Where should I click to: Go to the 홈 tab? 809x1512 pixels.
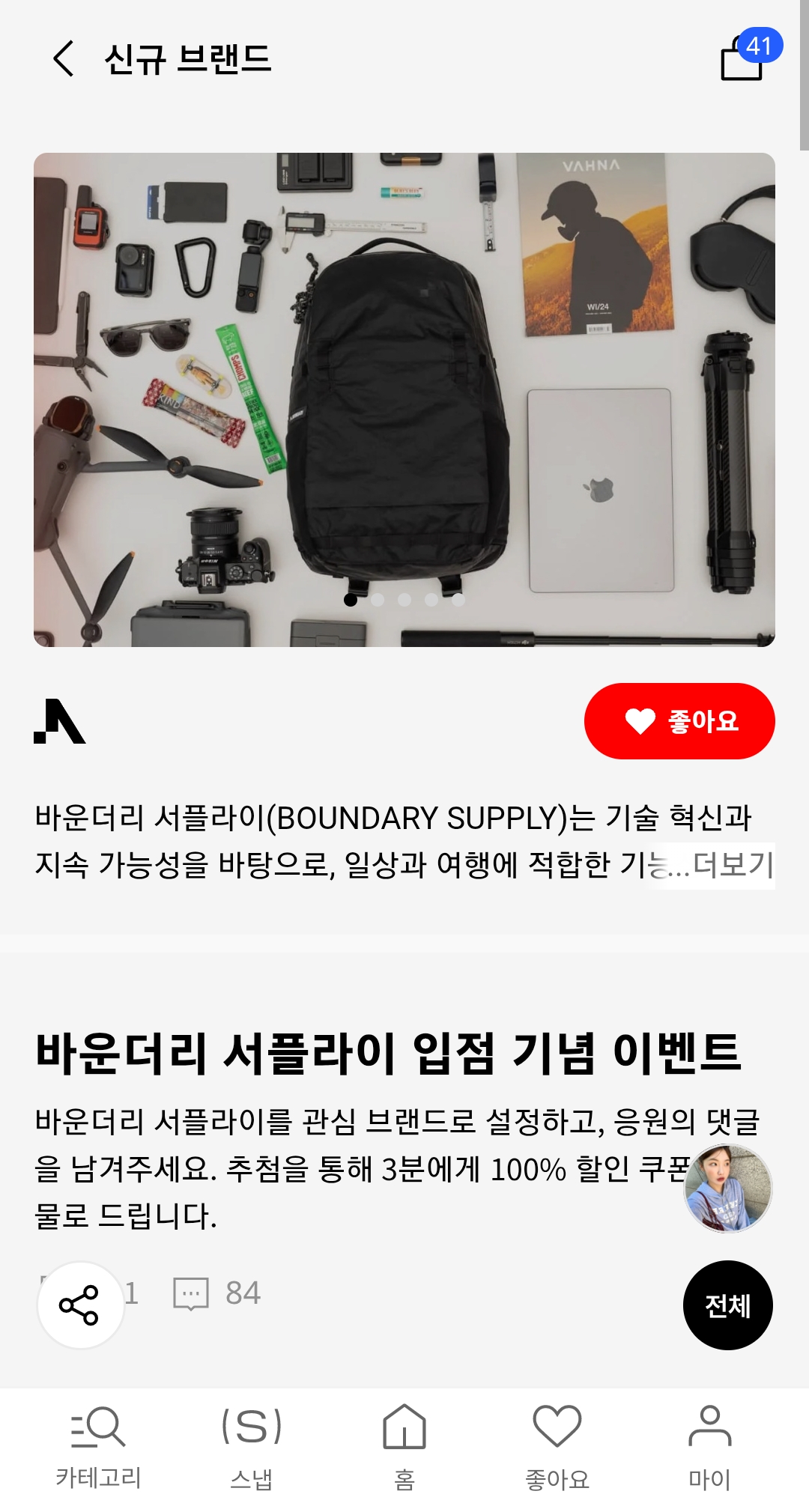click(x=404, y=1448)
